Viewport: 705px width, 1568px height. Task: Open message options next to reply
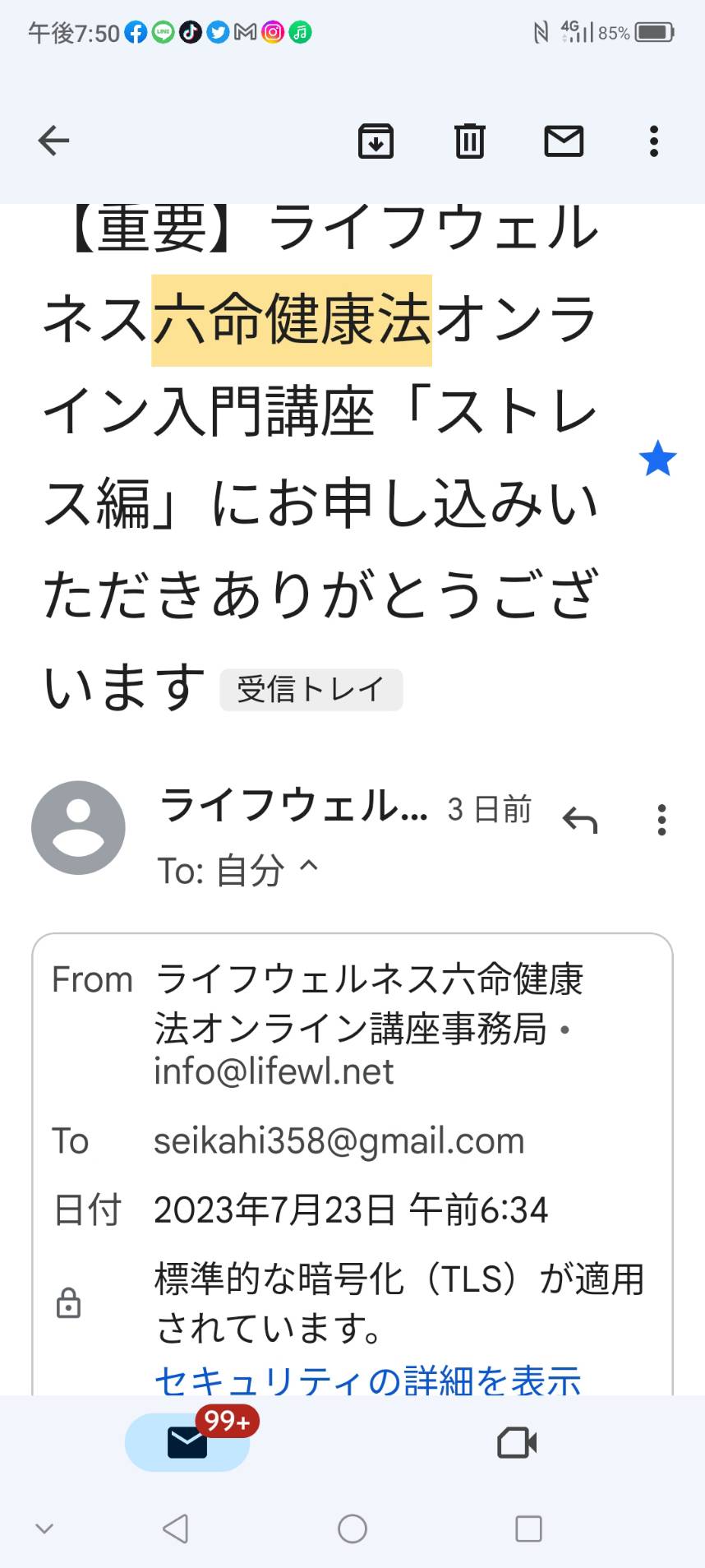pyautogui.click(x=661, y=820)
